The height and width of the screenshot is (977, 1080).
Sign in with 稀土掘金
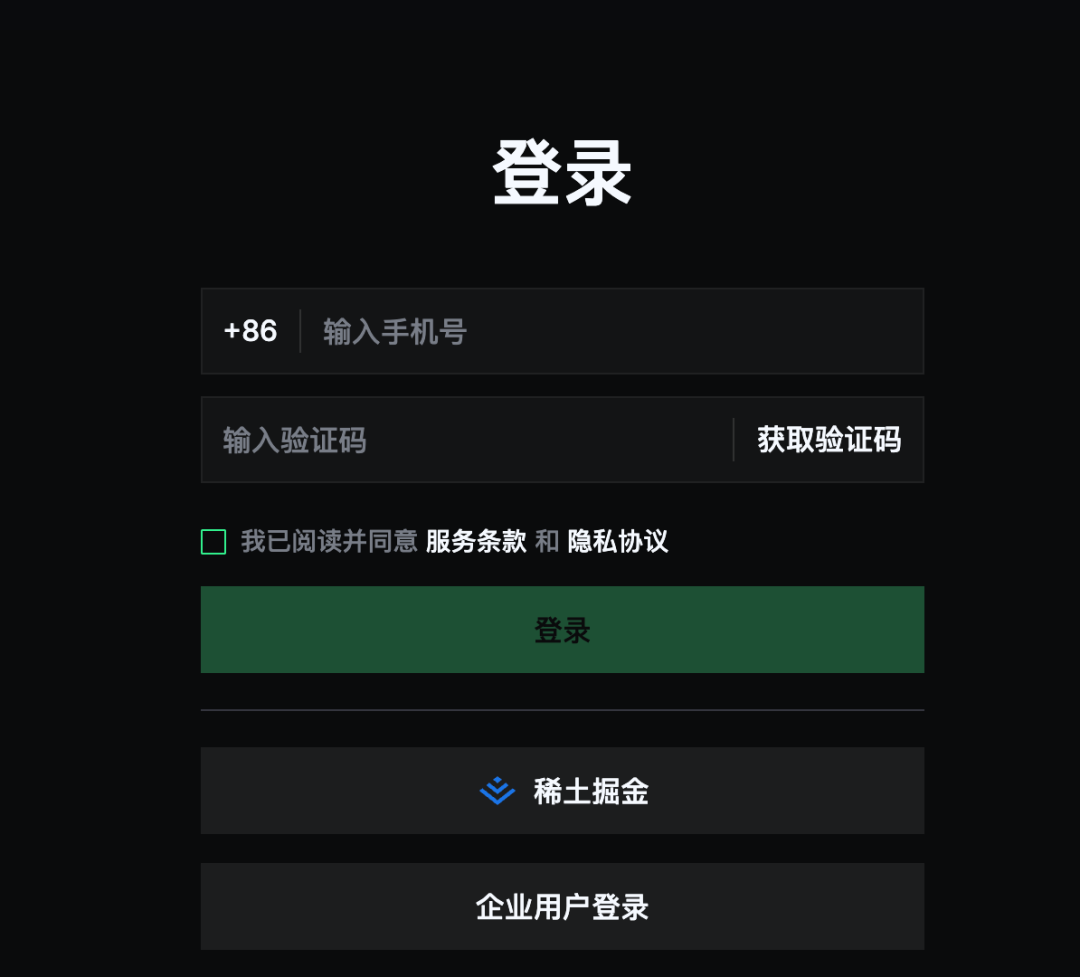pos(562,791)
